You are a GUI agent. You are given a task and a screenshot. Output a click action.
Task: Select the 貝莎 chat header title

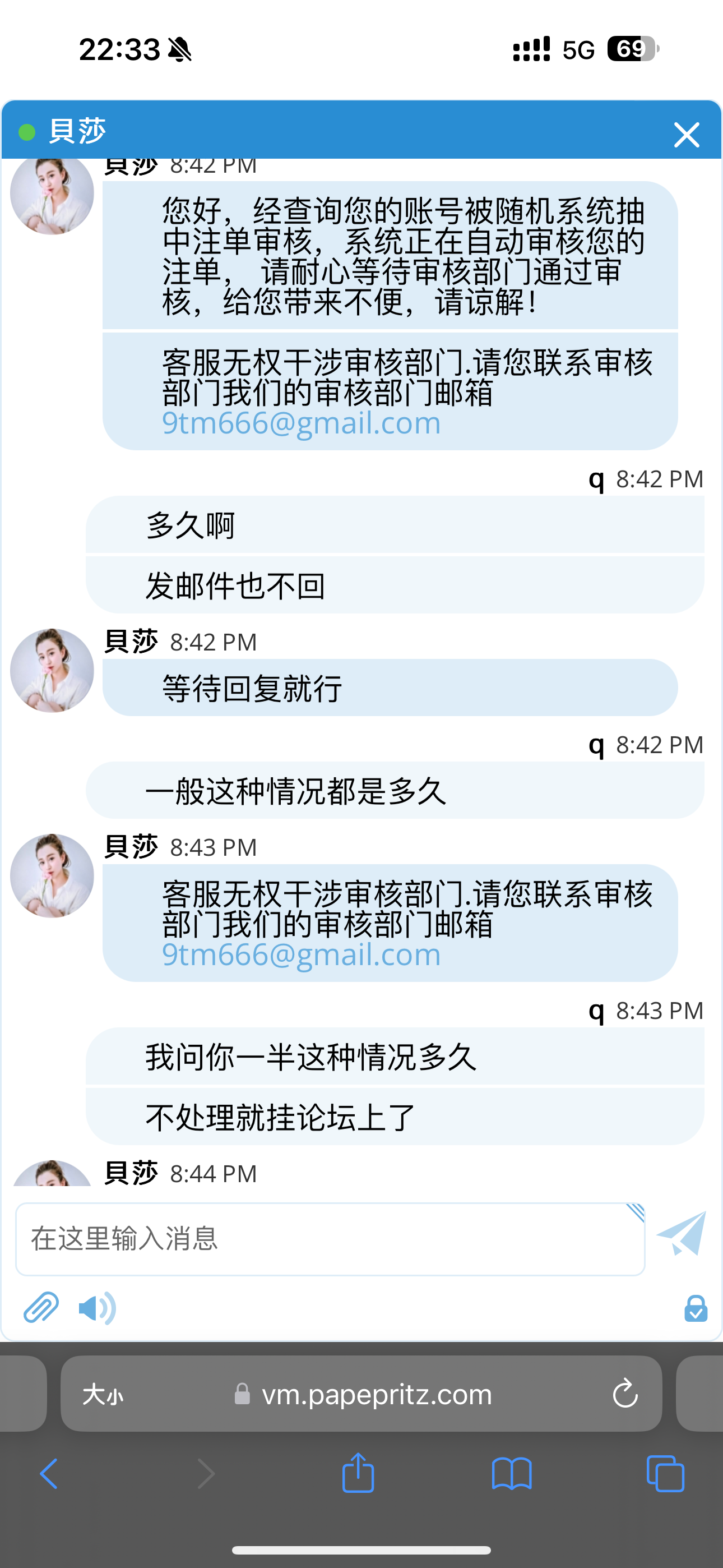77,130
